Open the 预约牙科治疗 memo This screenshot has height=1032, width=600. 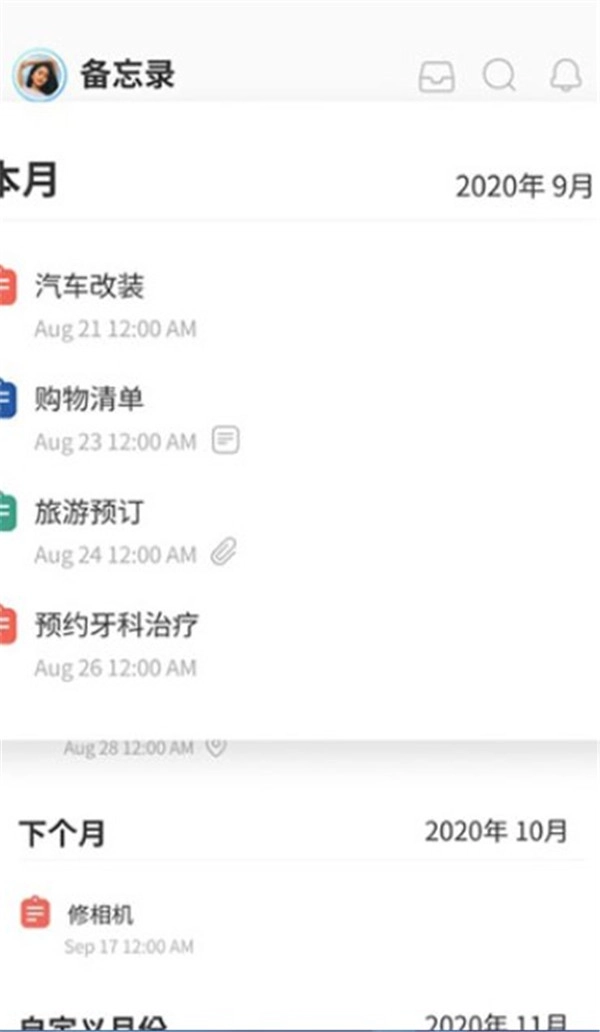coord(116,627)
